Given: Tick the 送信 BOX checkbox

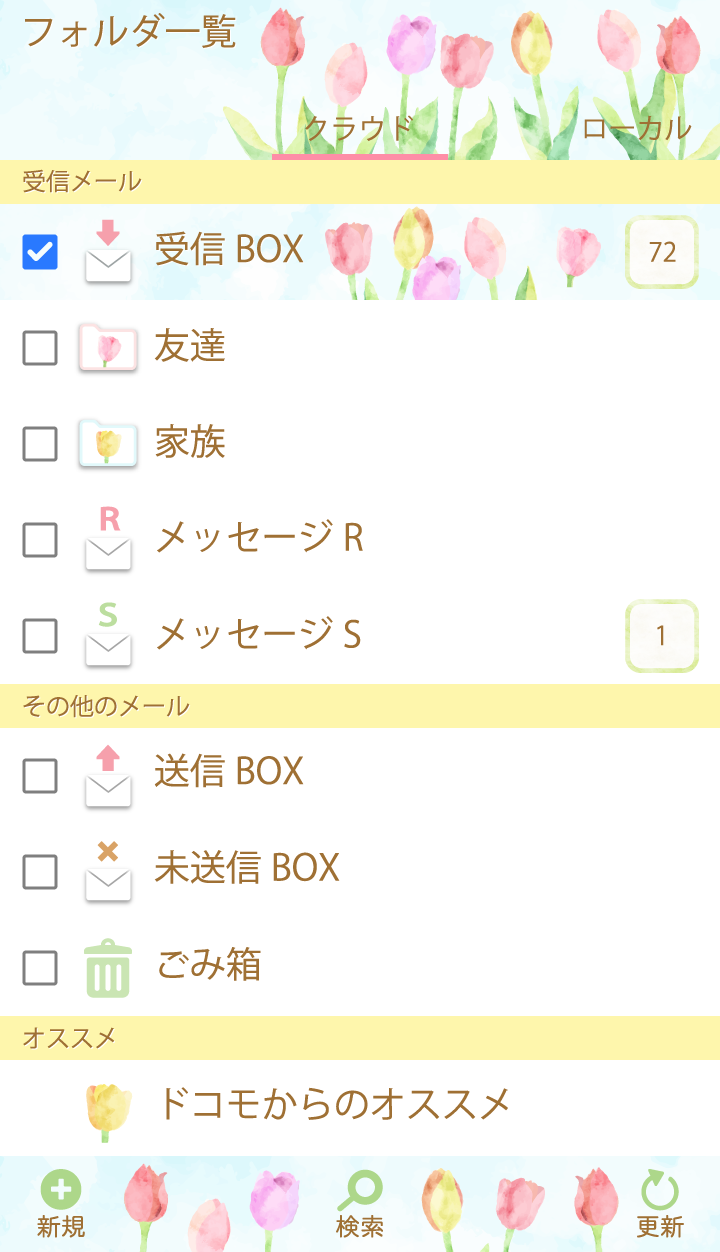Looking at the screenshot, I should coord(40,775).
